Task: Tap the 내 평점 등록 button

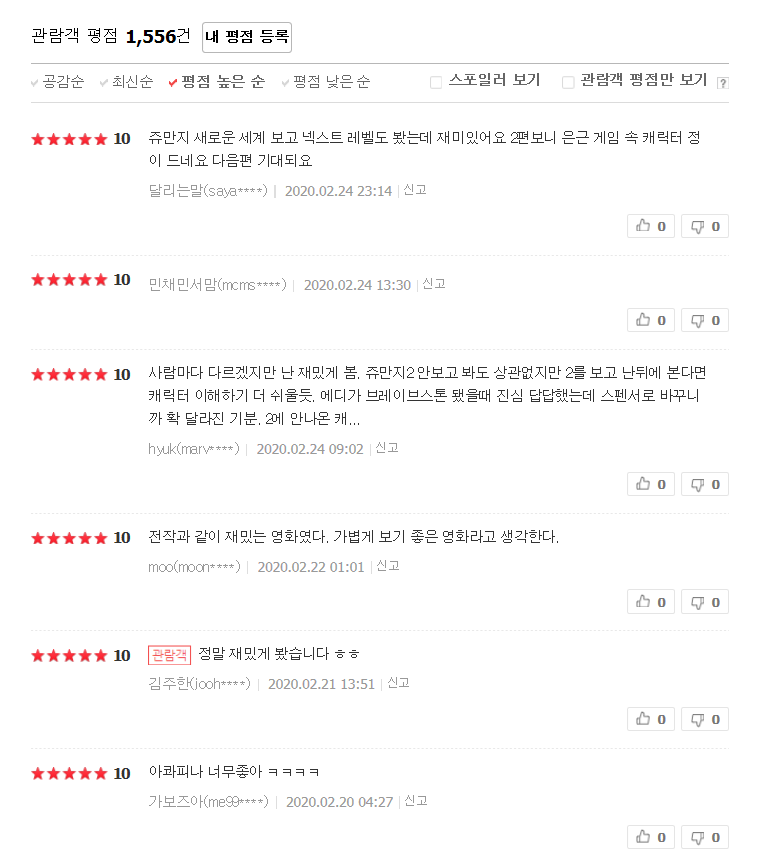Action: coord(246,37)
